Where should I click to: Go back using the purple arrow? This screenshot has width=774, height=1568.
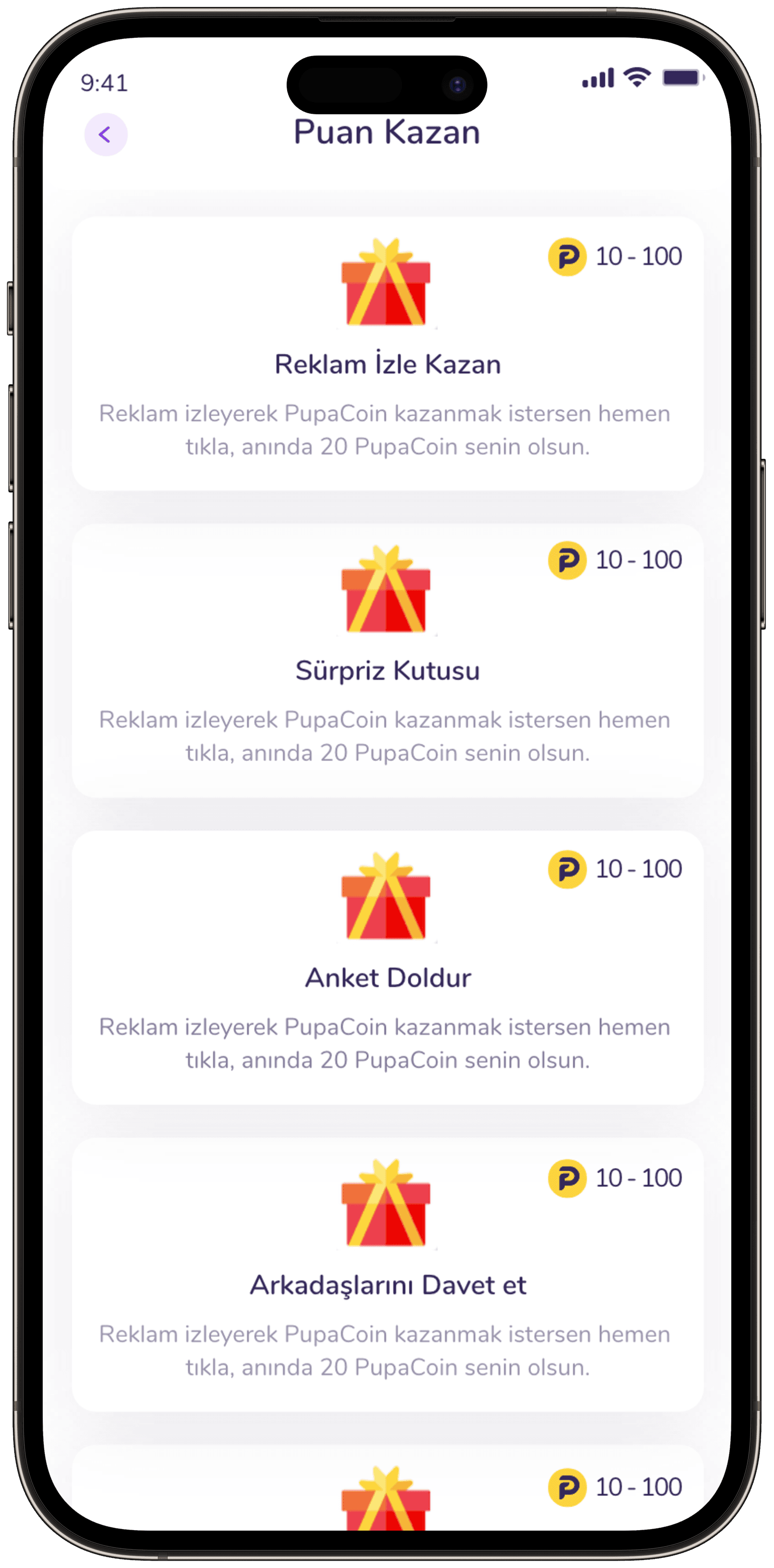coord(106,135)
